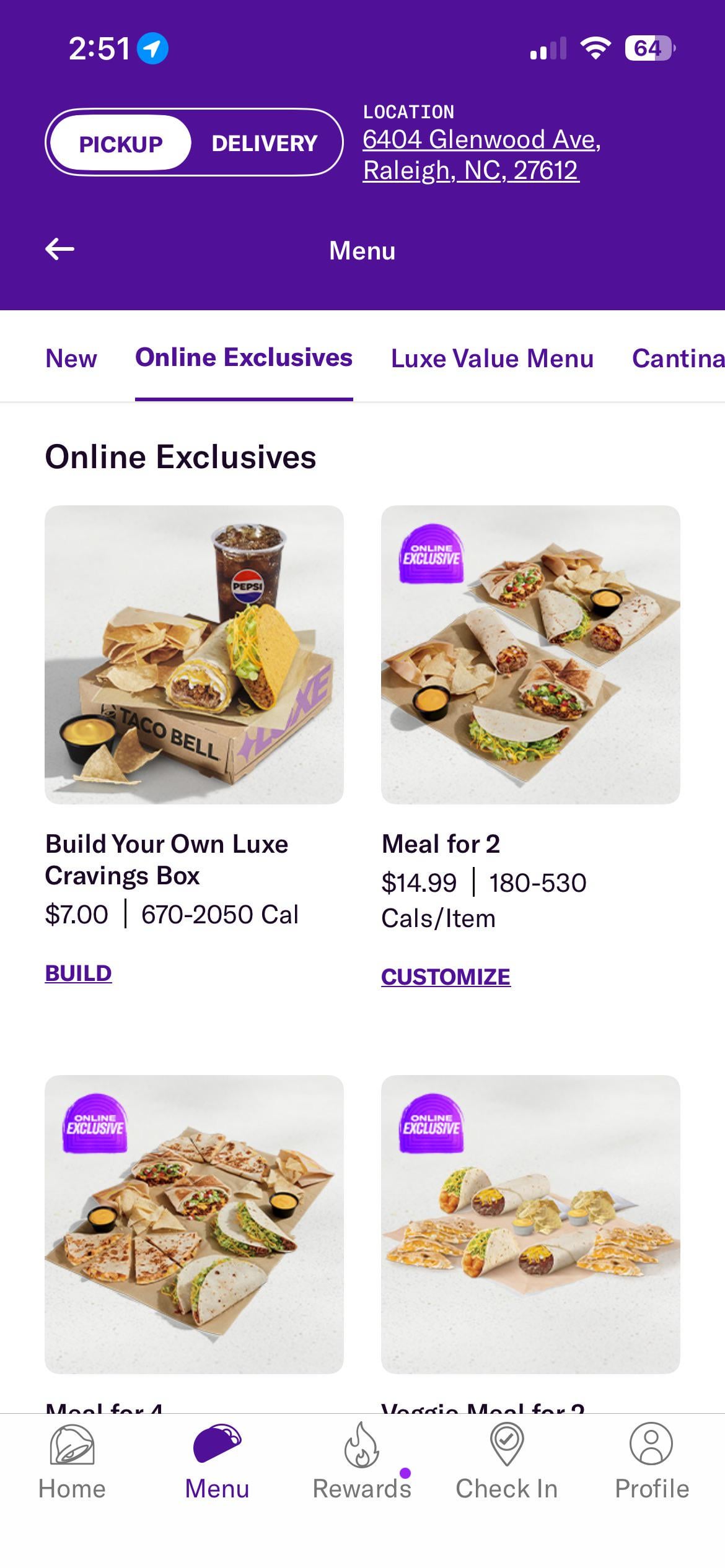
Task: Open the Rewards tab
Action: [x=362, y=1461]
